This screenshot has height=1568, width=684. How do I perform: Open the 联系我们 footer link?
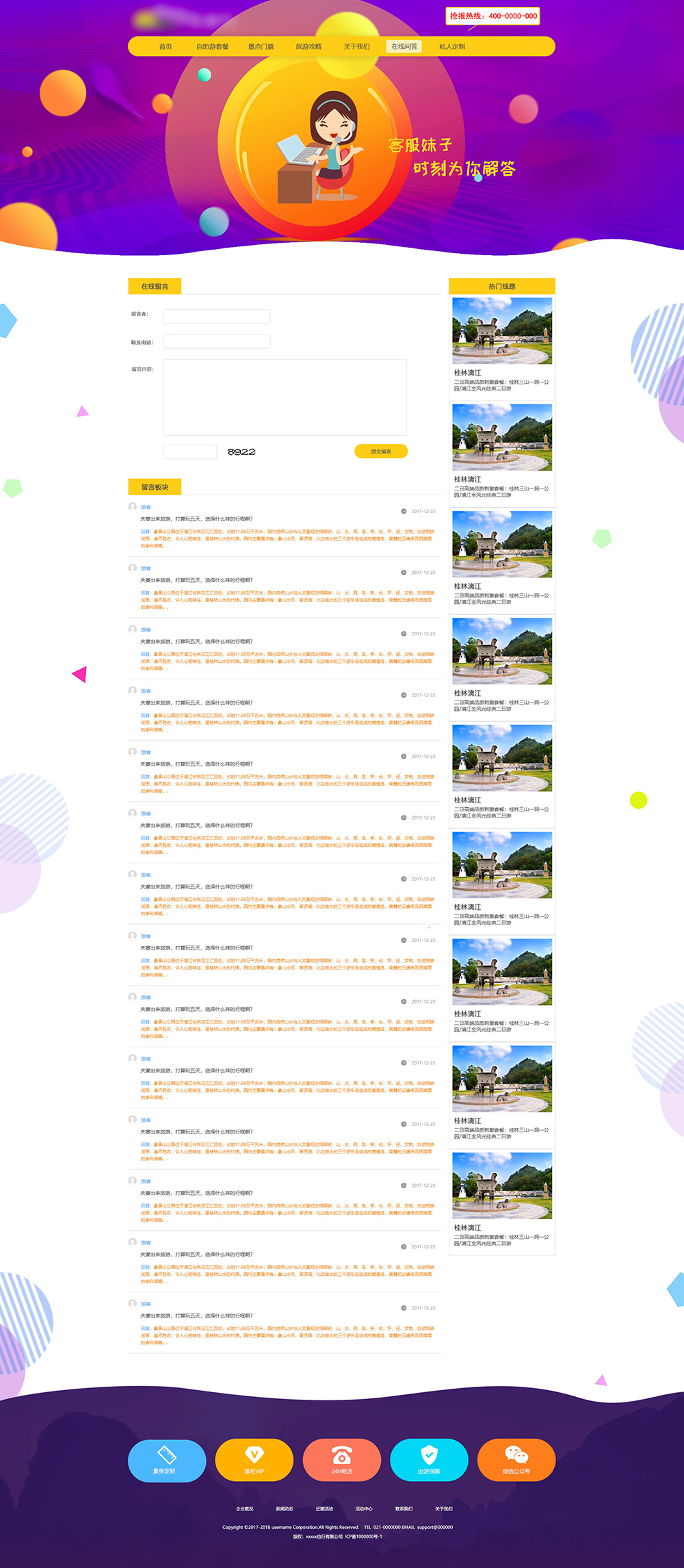[404, 1508]
